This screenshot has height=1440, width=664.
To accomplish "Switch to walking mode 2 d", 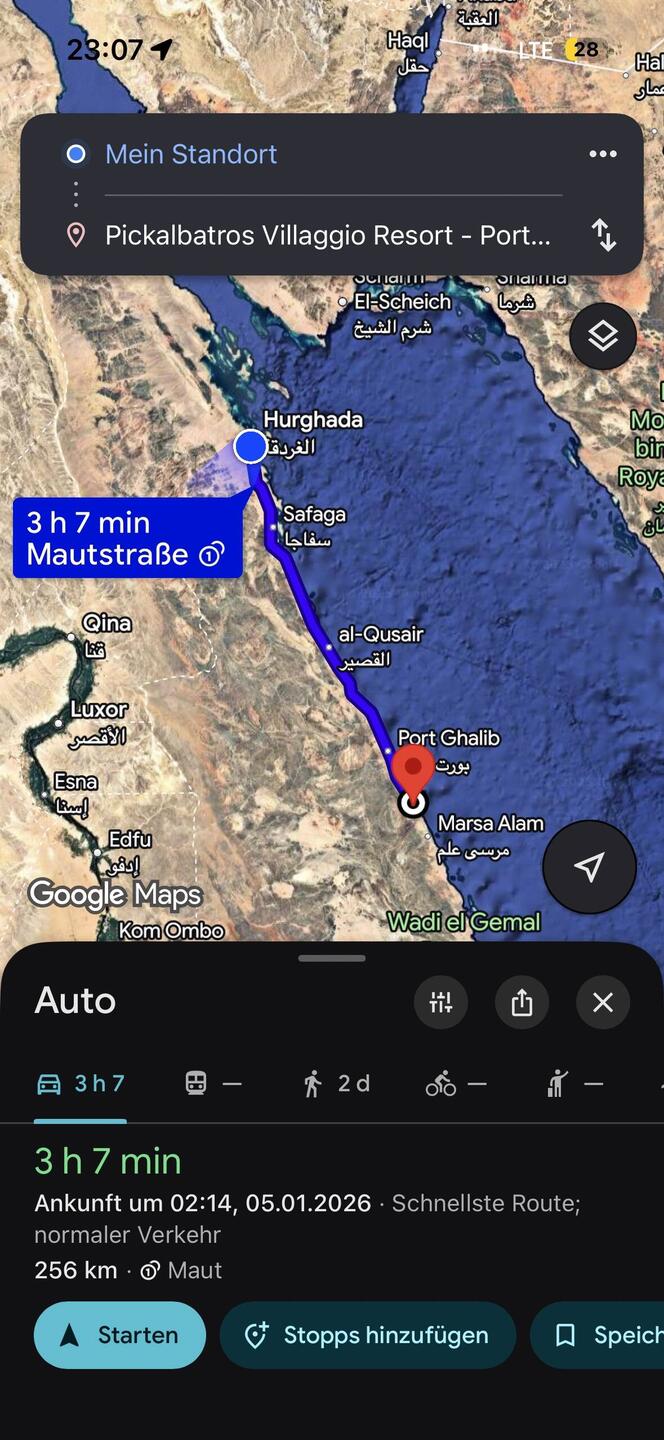I will [x=336, y=1084].
